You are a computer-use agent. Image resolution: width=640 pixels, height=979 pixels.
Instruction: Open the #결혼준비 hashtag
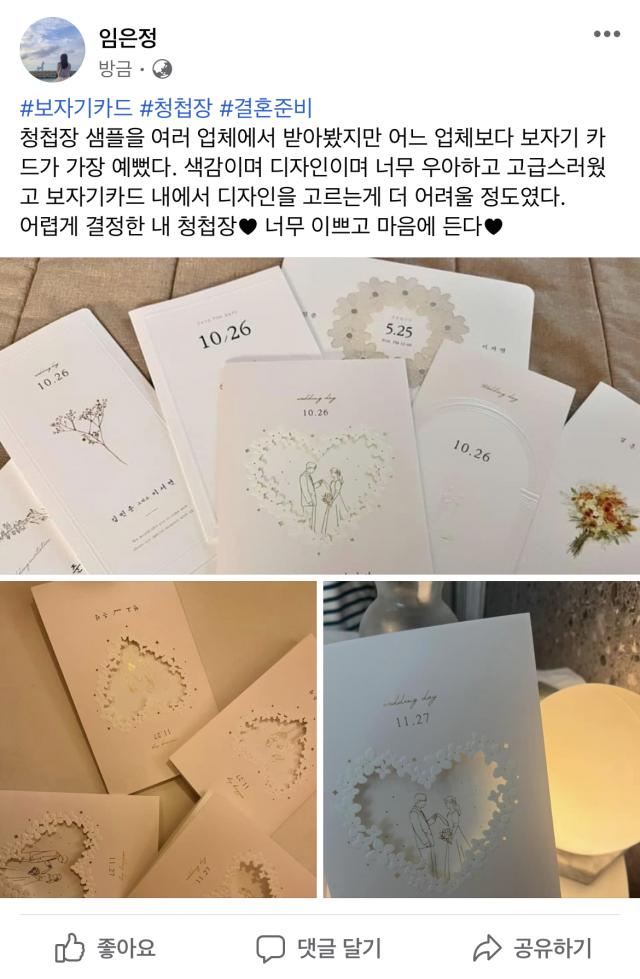[x=265, y=108]
